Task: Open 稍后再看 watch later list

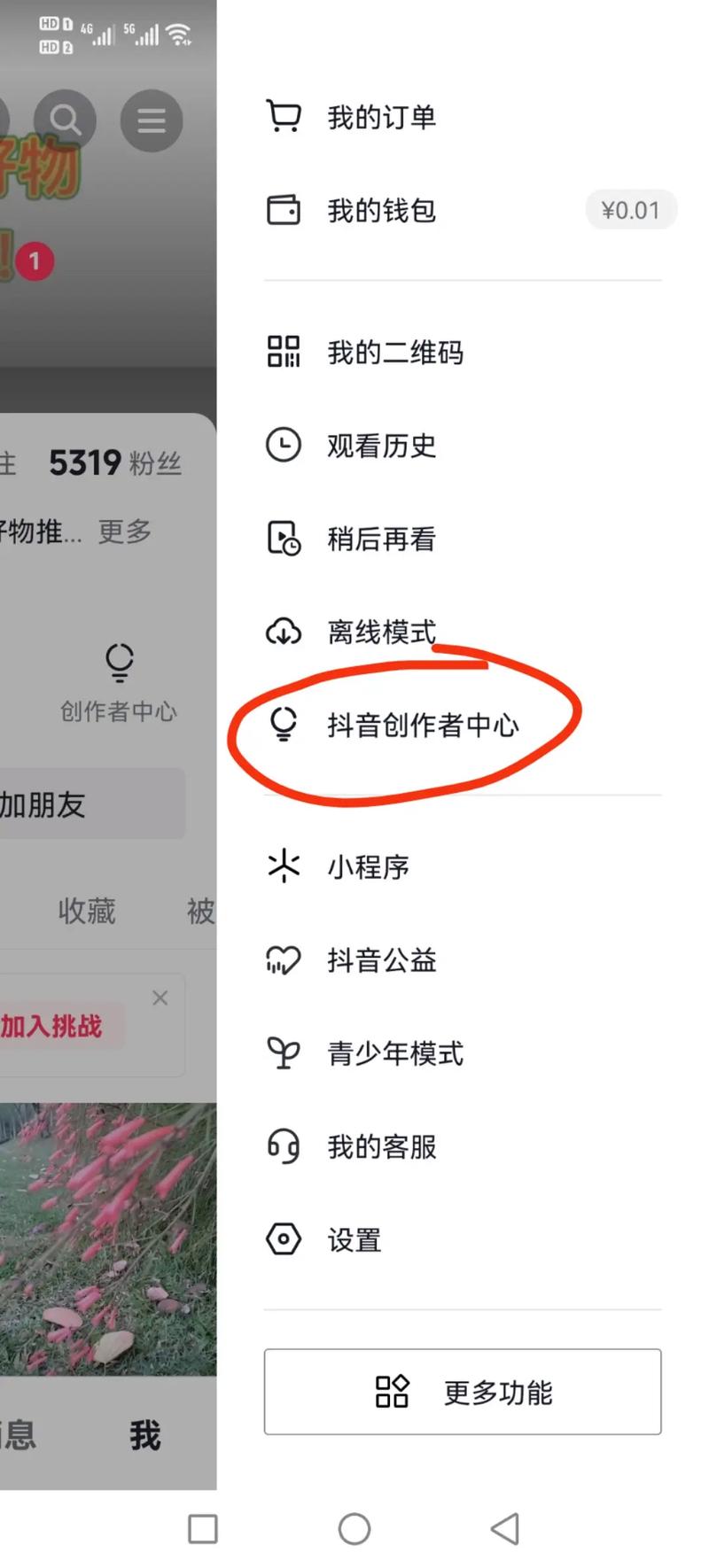Action: (x=381, y=539)
